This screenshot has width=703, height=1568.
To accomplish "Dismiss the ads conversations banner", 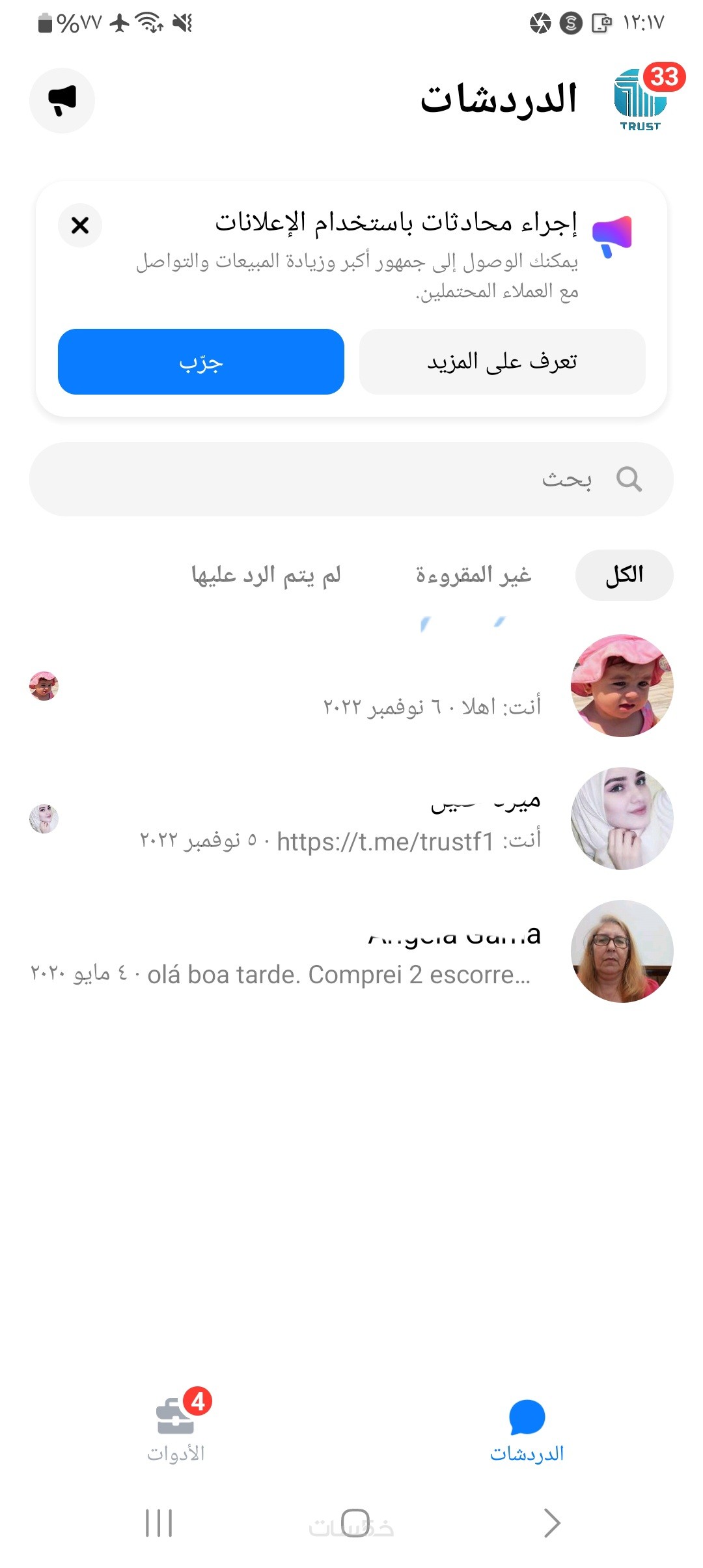I will pyautogui.click(x=80, y=225).
